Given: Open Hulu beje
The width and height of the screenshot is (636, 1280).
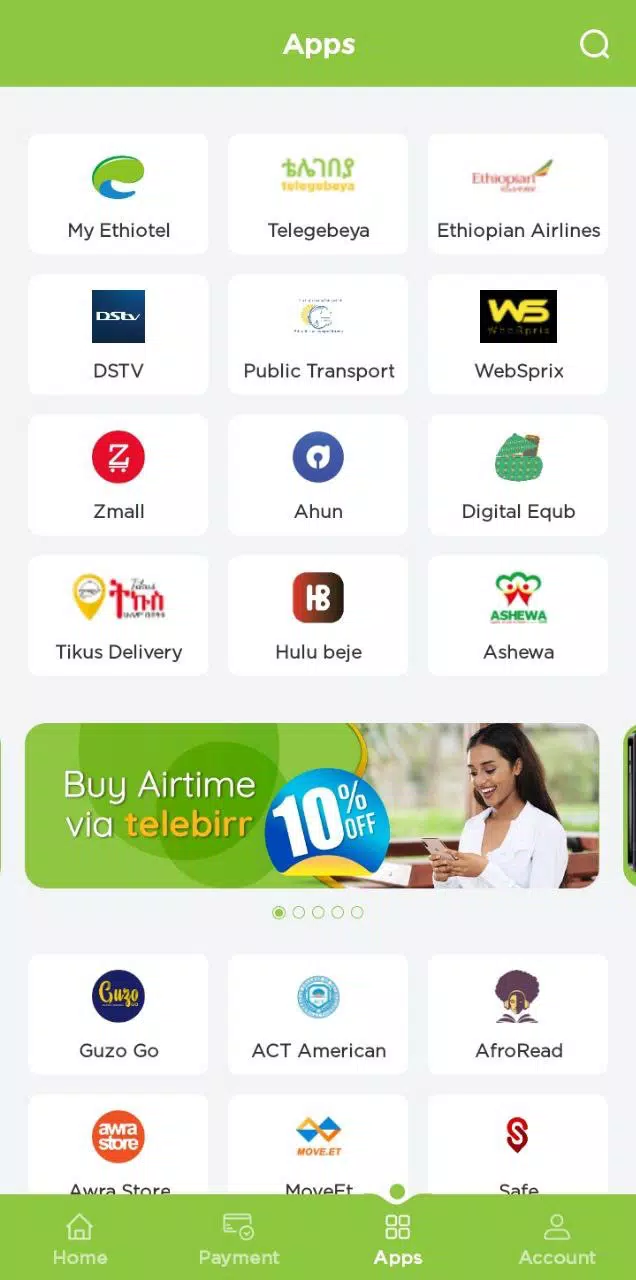Looking at the screenshot, I should click(x=318, y=615).
